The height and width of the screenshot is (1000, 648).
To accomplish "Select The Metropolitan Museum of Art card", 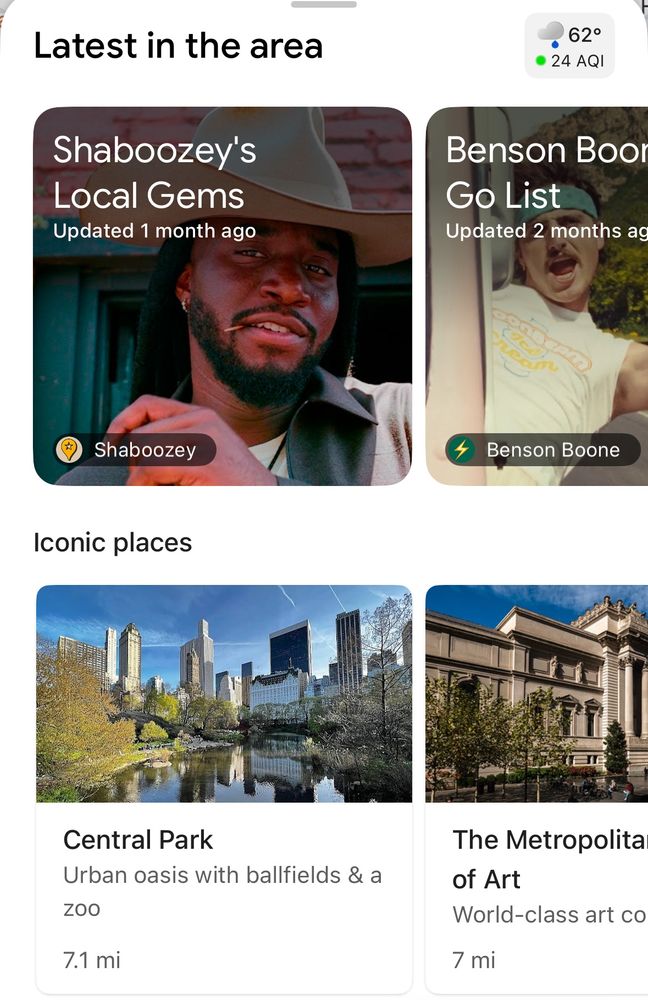I will click(x=538, y=788).
